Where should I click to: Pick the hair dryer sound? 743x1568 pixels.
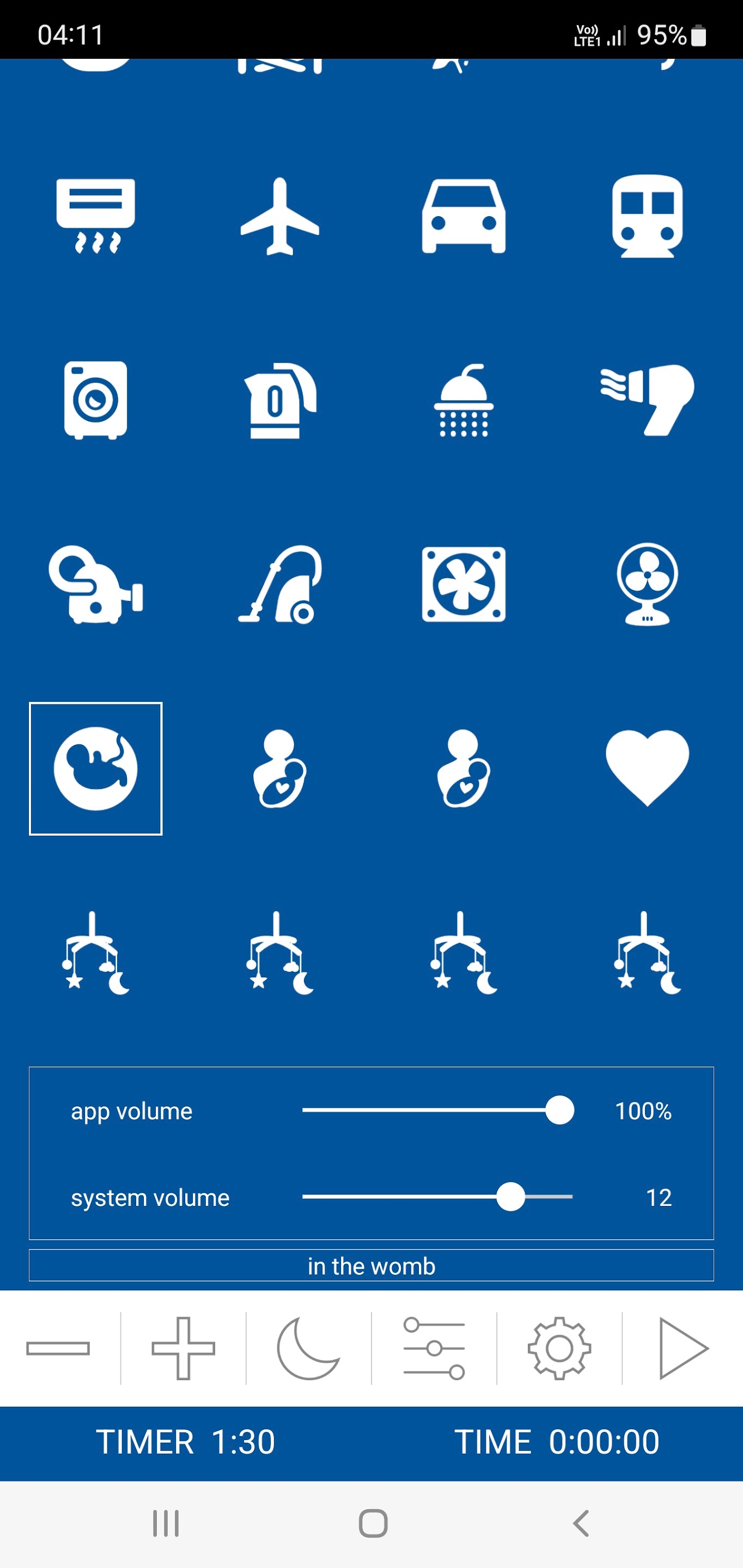tap(647, 400)
